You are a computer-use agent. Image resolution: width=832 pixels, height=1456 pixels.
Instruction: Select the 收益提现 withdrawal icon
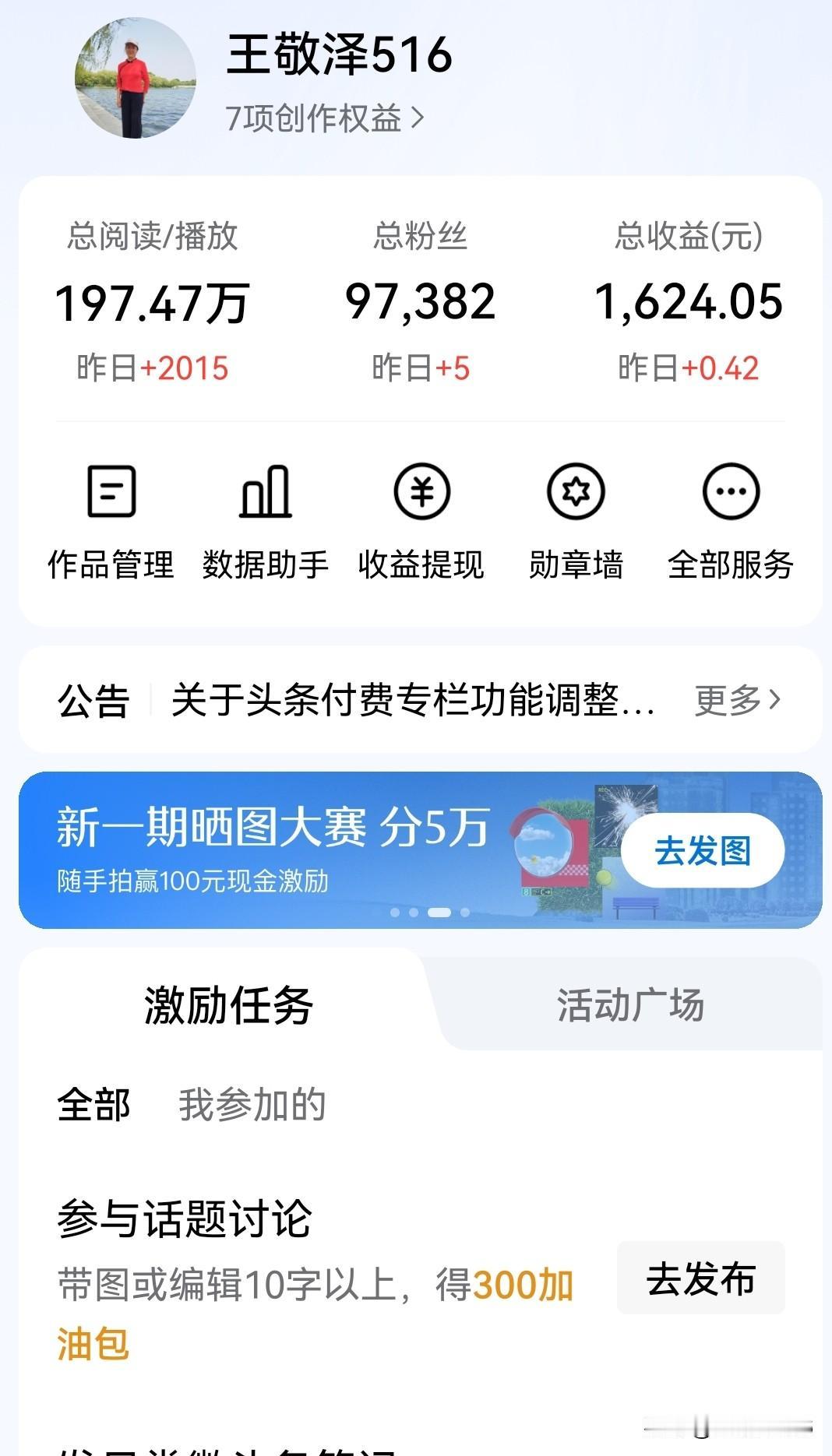(x=421, y=522)
